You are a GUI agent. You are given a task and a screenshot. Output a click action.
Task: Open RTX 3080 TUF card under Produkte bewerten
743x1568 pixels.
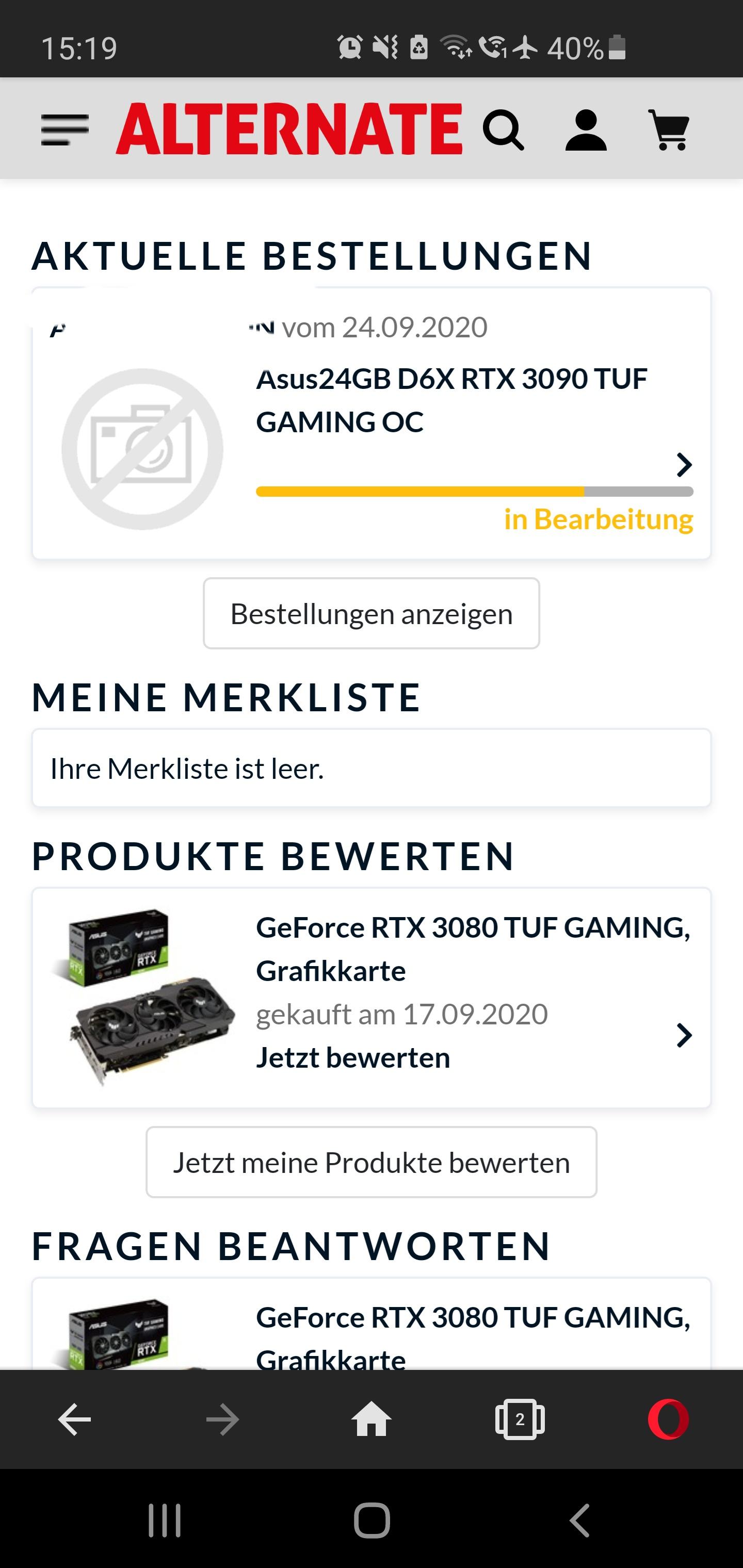click(x=372, y=998)
